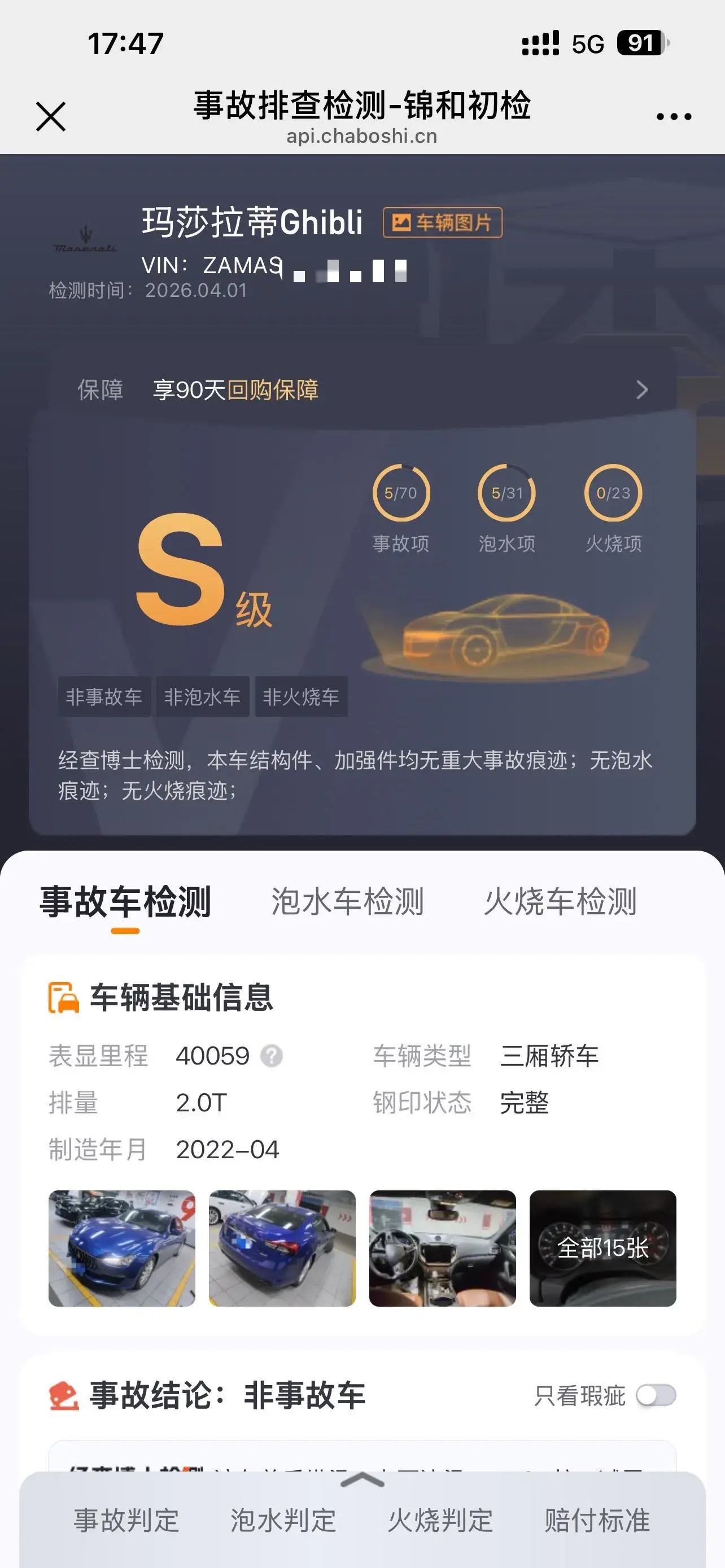Image resolution: width=725 pixels, height=1568 pixels.
Task: Open the blue car rear photo
Action: click(x=282, y=1249)
